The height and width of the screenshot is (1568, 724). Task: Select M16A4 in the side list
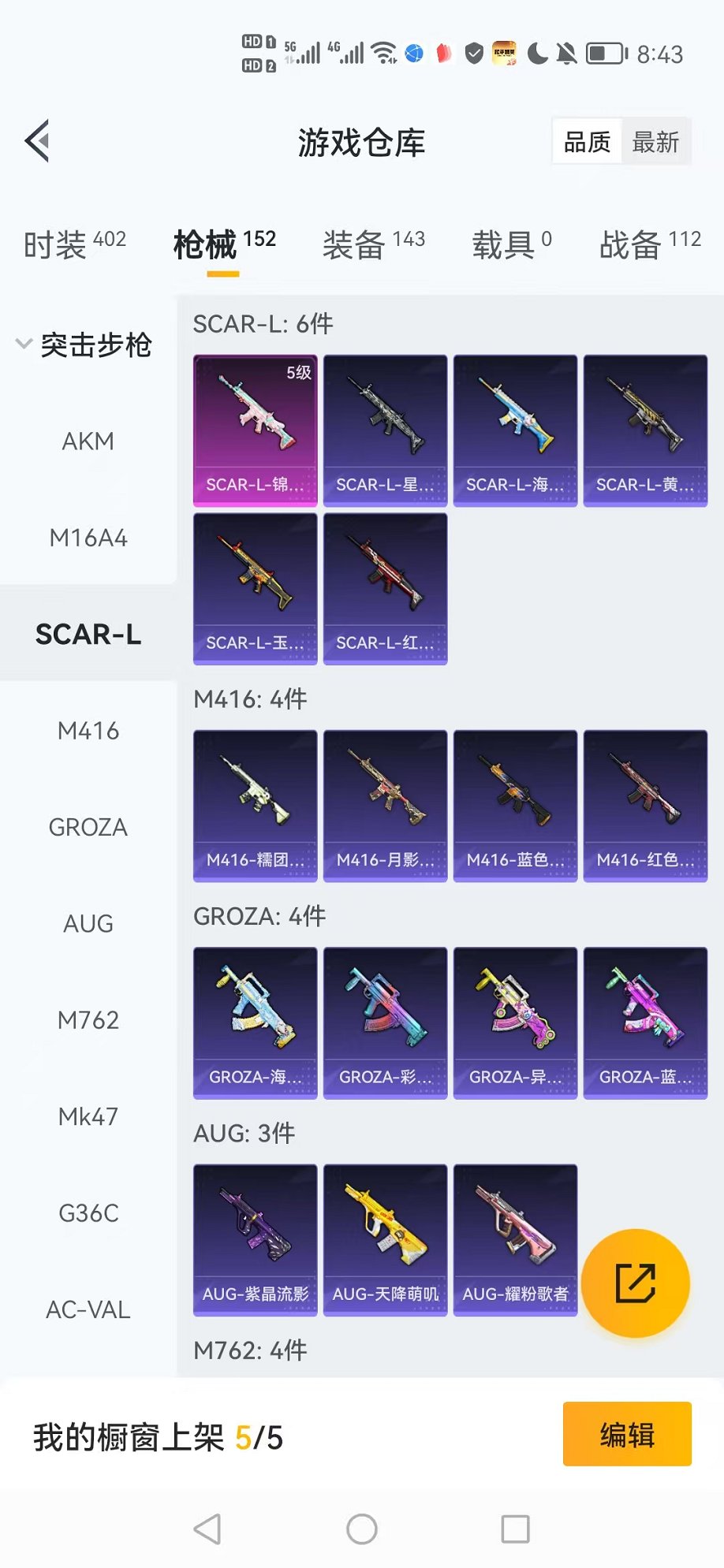pyautogui.click(x=88, y=538)
